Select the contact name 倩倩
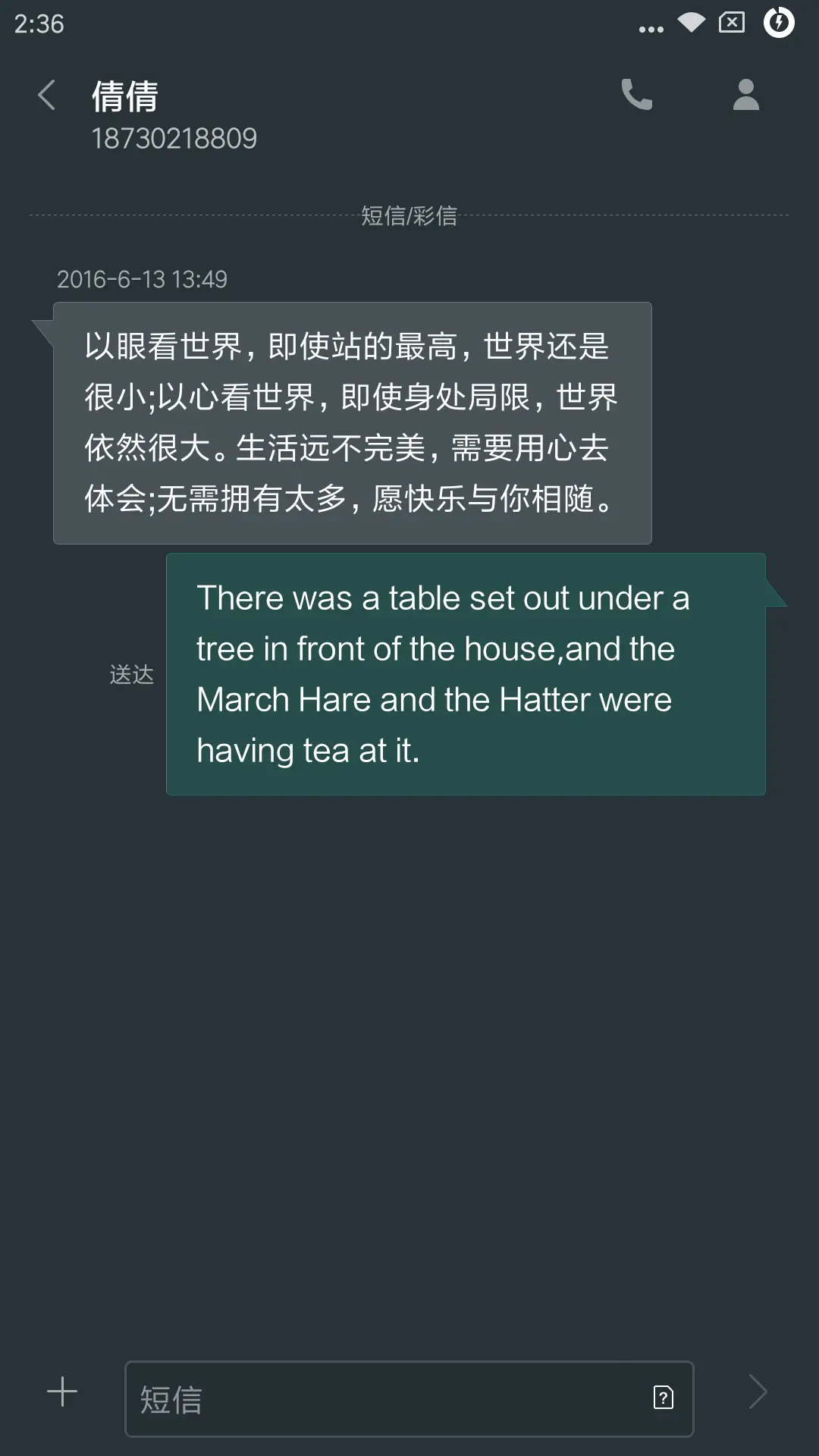 tap(123, 97)
